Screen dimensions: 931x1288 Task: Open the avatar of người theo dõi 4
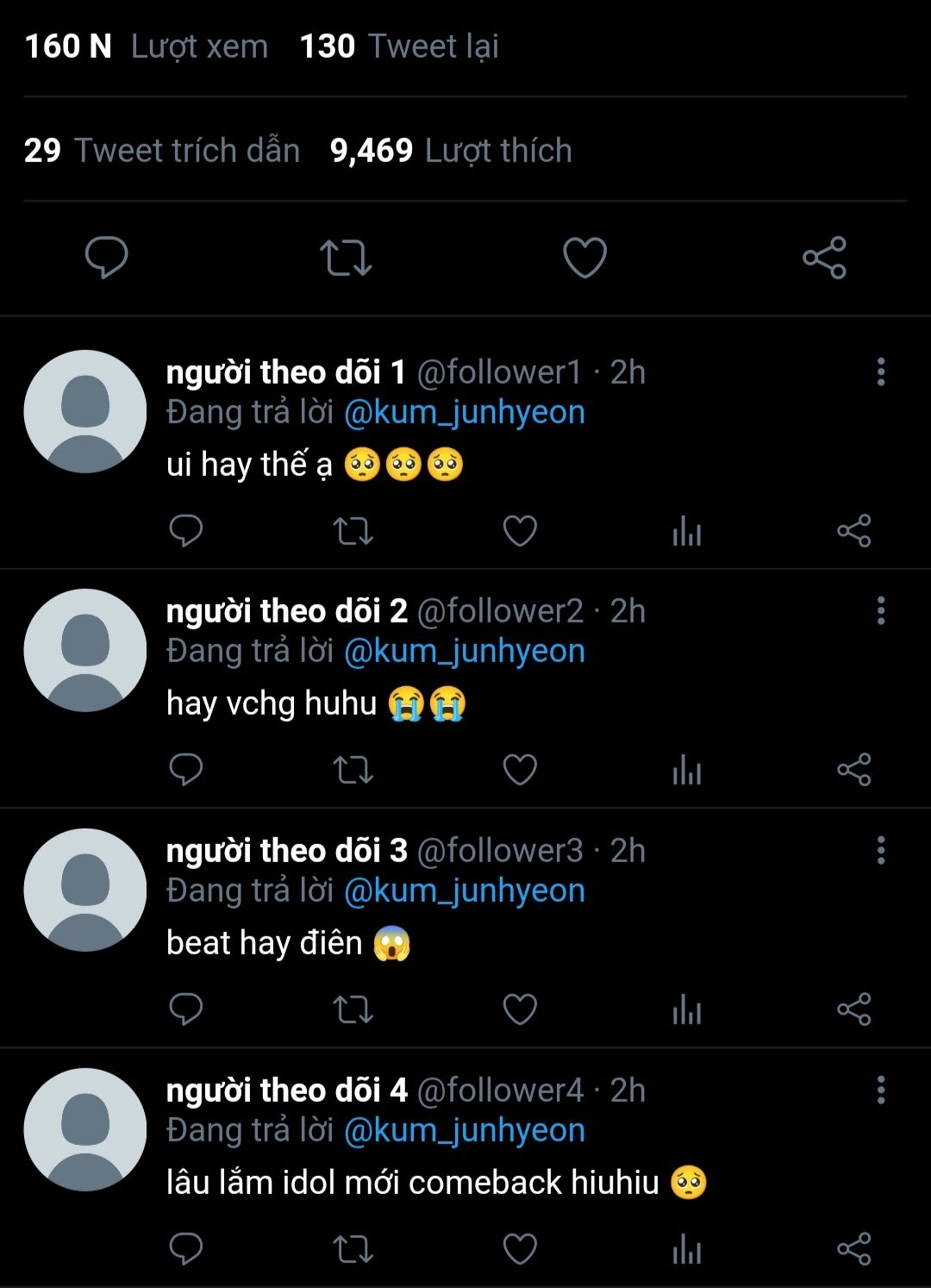pyautogui.click(x=85, y=1129)
